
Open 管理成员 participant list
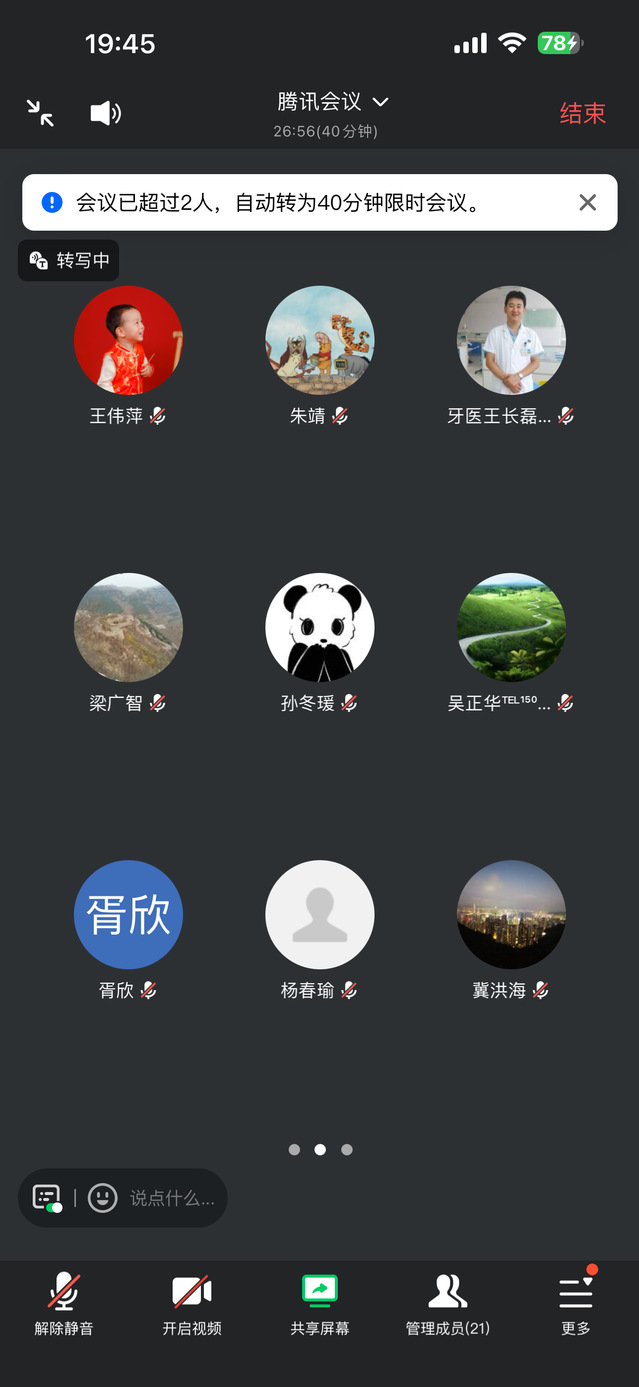[x=447, y=1304]
